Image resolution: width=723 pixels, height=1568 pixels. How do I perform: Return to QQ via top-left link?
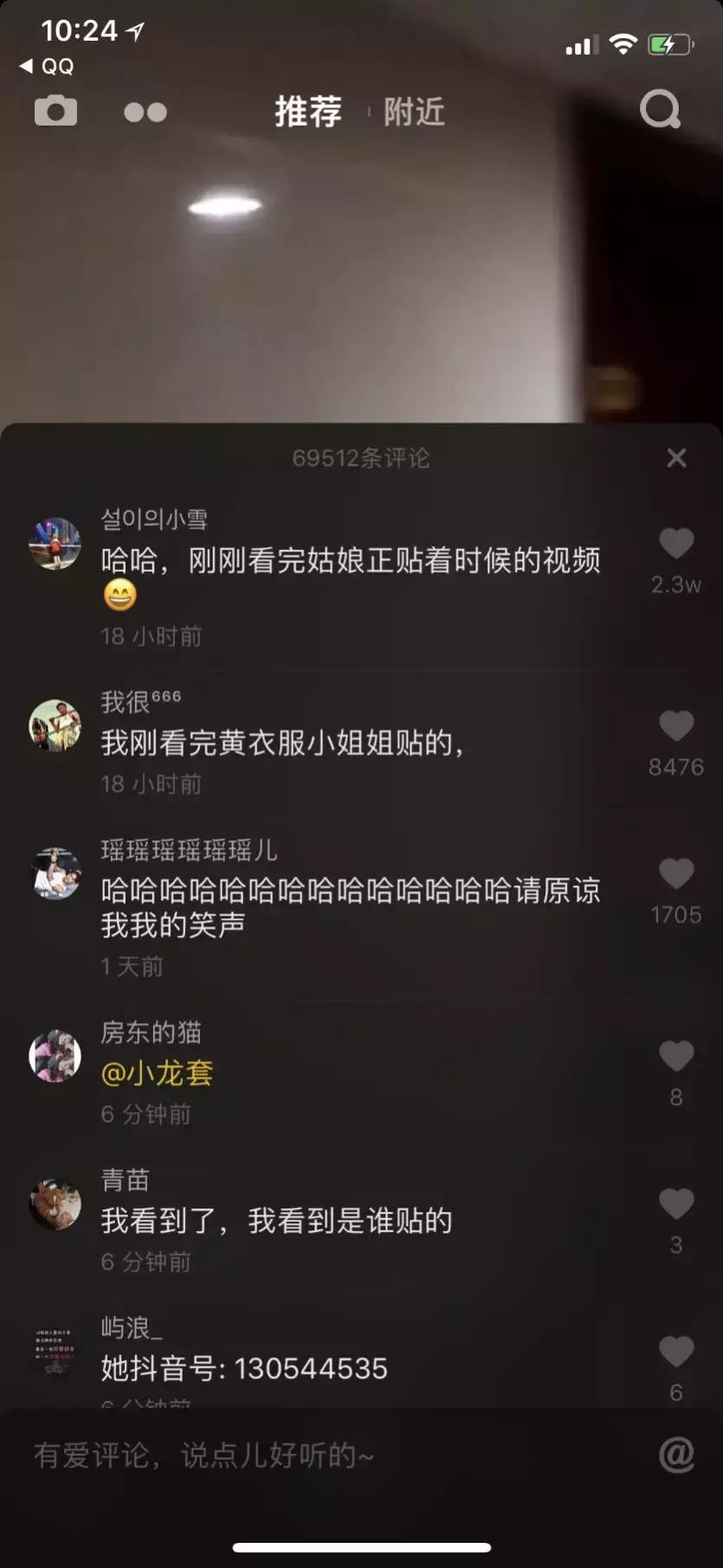pyautogui.click(x=43, y=65)
